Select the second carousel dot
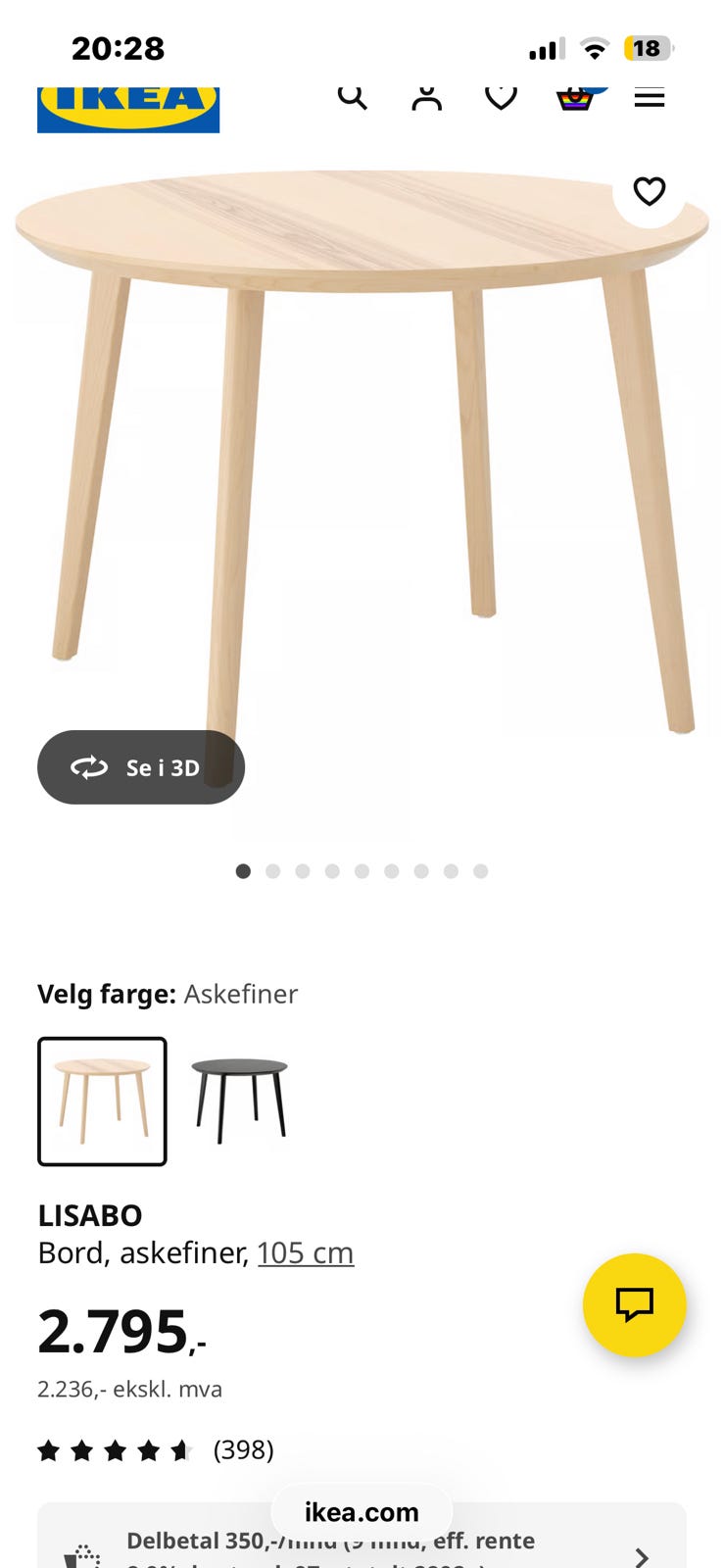Image resolution: width=724 pixels, height=1568 pixels. click(273, 870)
